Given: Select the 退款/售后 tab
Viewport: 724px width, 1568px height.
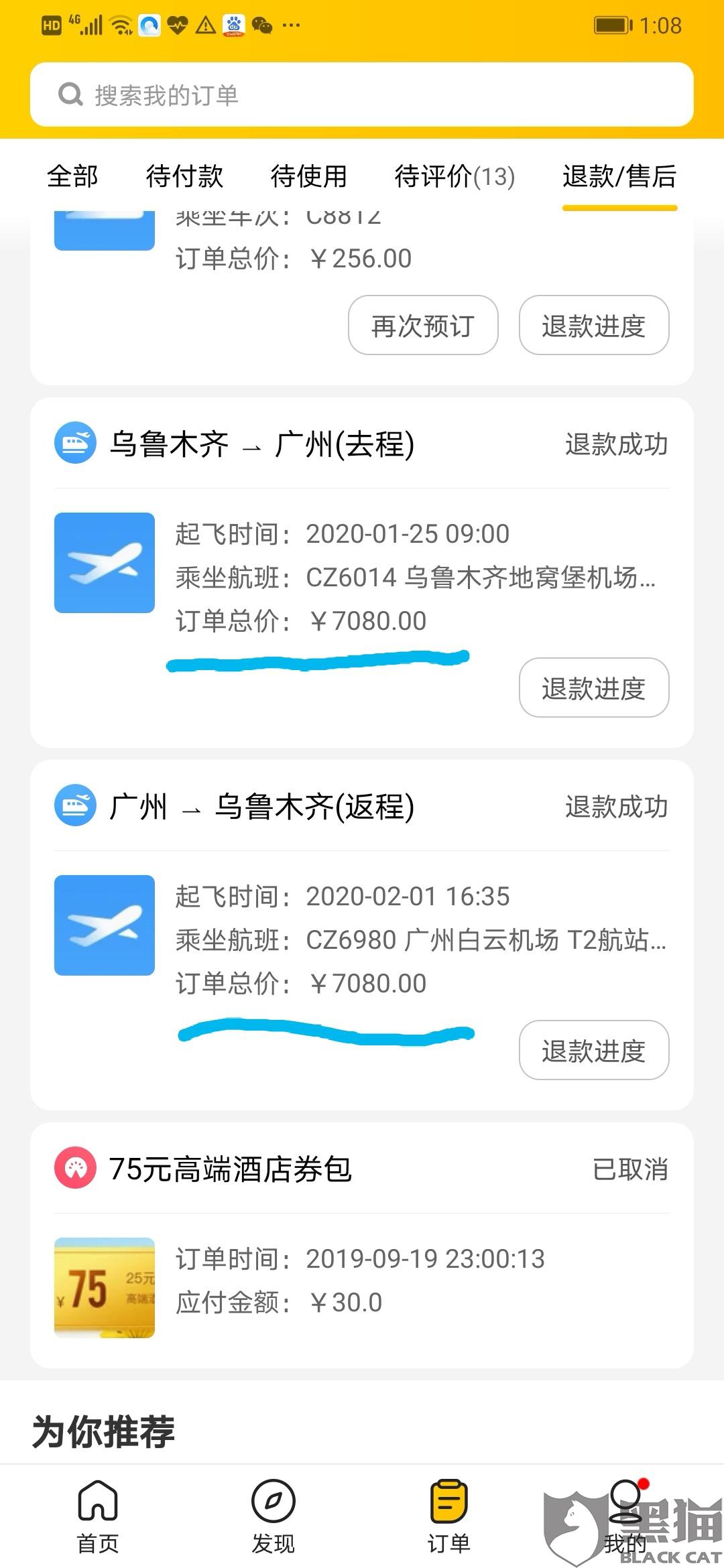Looking at the screenshot, I should click(x=619, y=177).
